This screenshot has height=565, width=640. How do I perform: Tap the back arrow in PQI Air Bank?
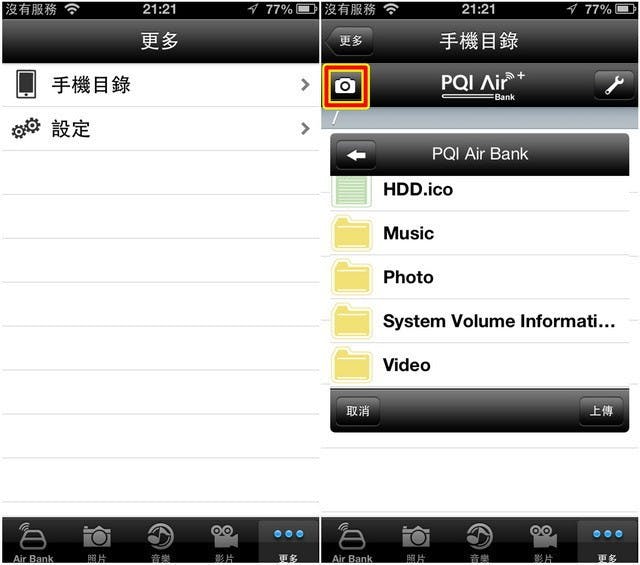[x=357, y=154]
